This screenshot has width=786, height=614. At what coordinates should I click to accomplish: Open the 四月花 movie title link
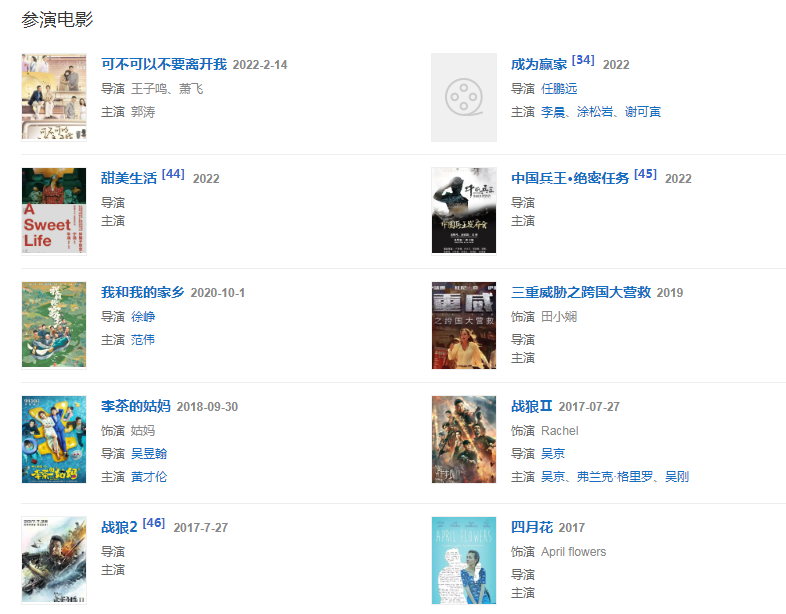[532, 527]
